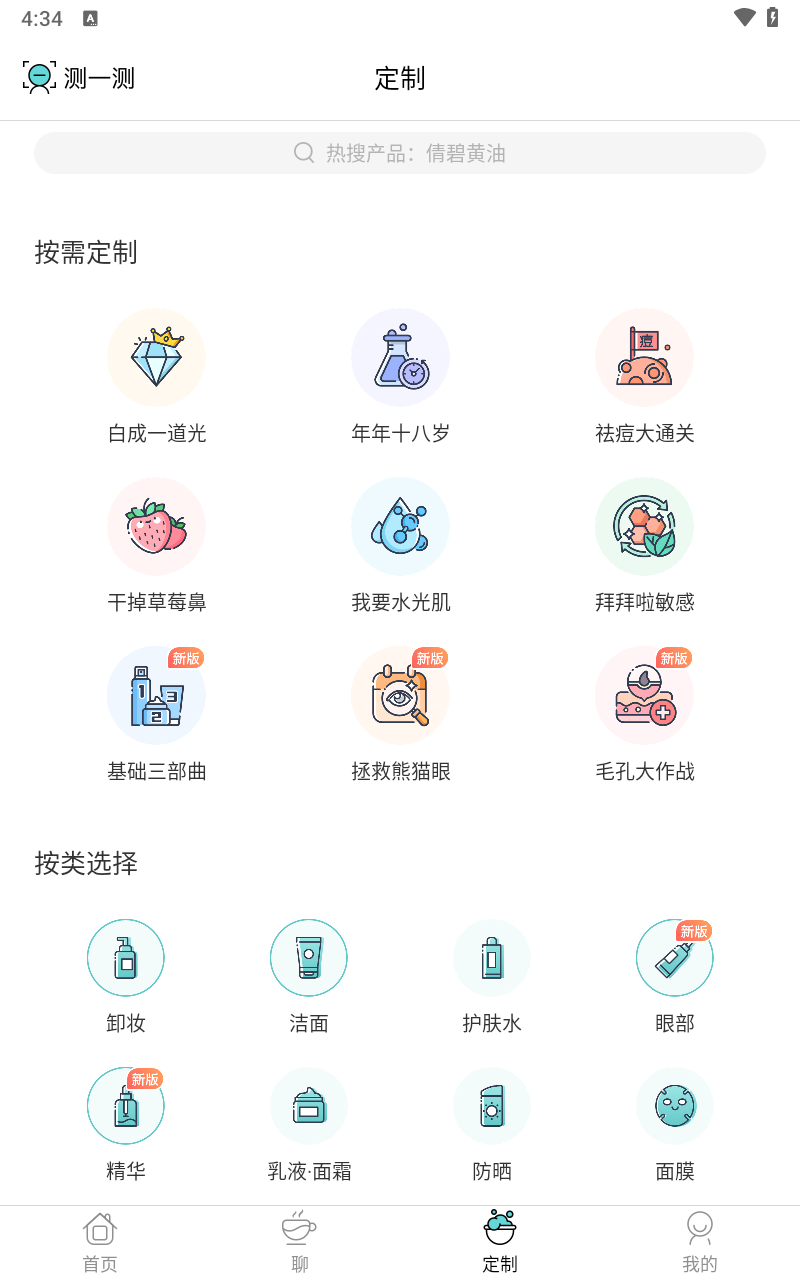This screenshot has width=800, height=1280.
Task: Tap the 洁面 cleanser category icon
Action: [308, 957]
